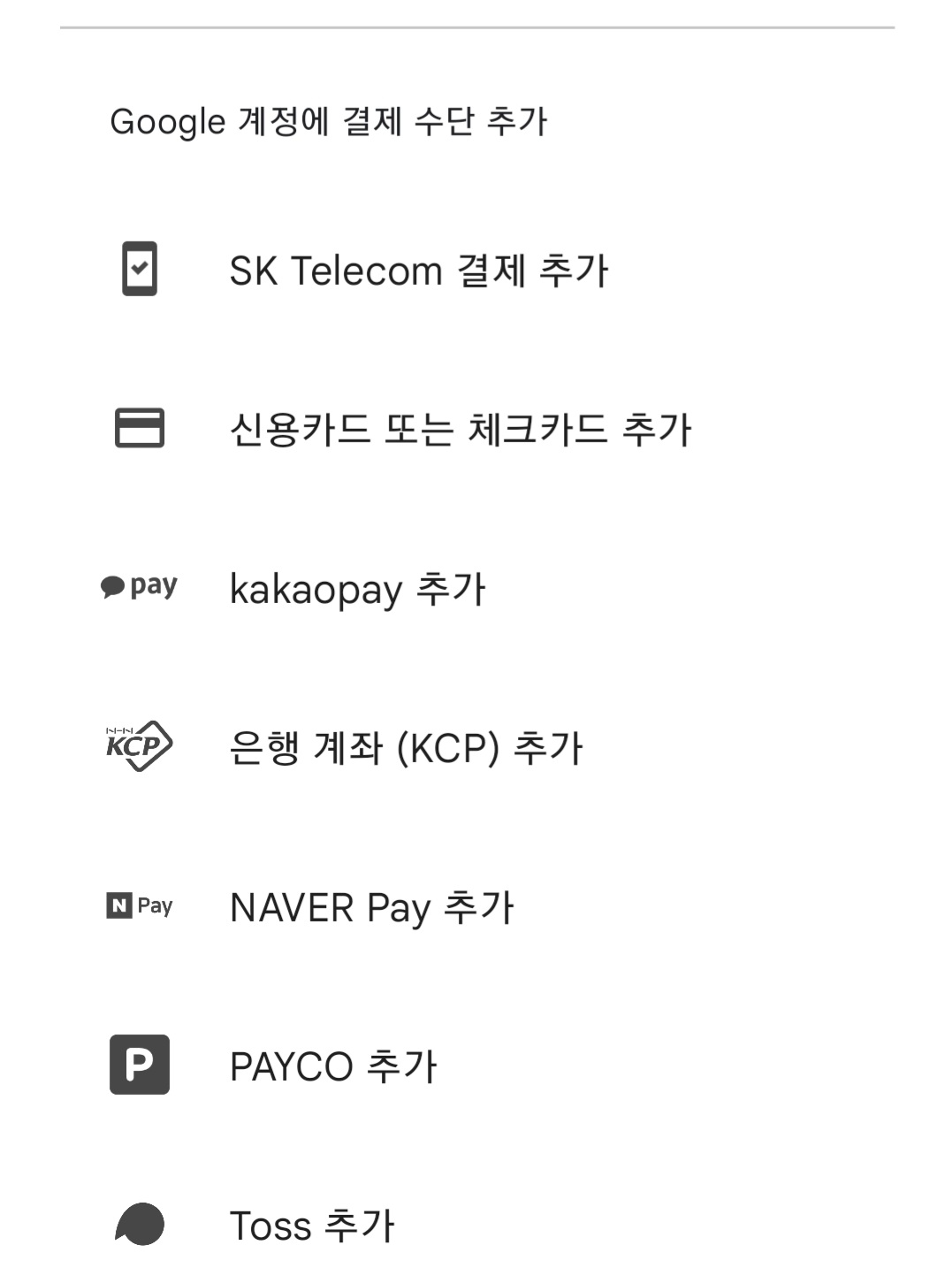Click PAYCO 추가 to add PAYCO
952x1268 pixels.
click(332, 1064)
